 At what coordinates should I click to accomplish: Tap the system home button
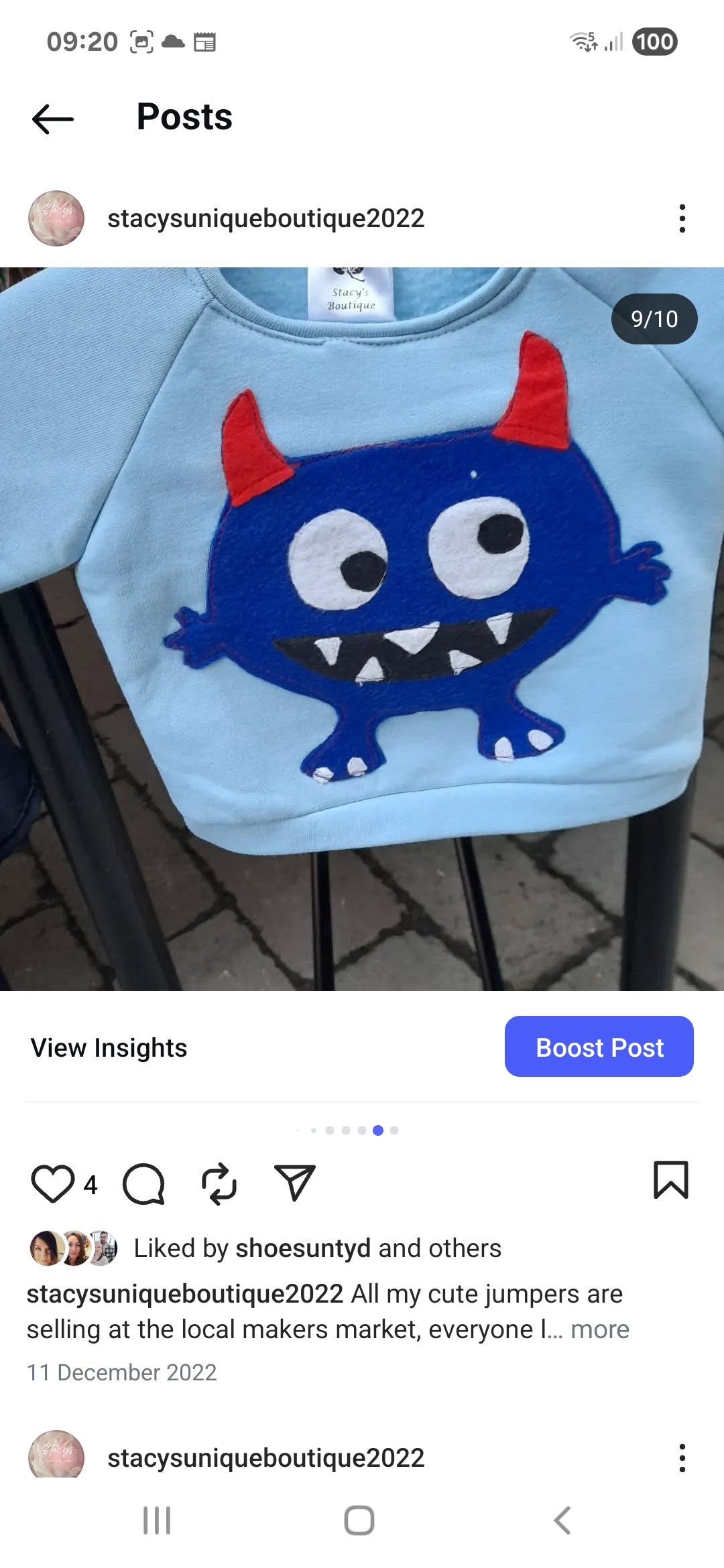point(359,1520)
